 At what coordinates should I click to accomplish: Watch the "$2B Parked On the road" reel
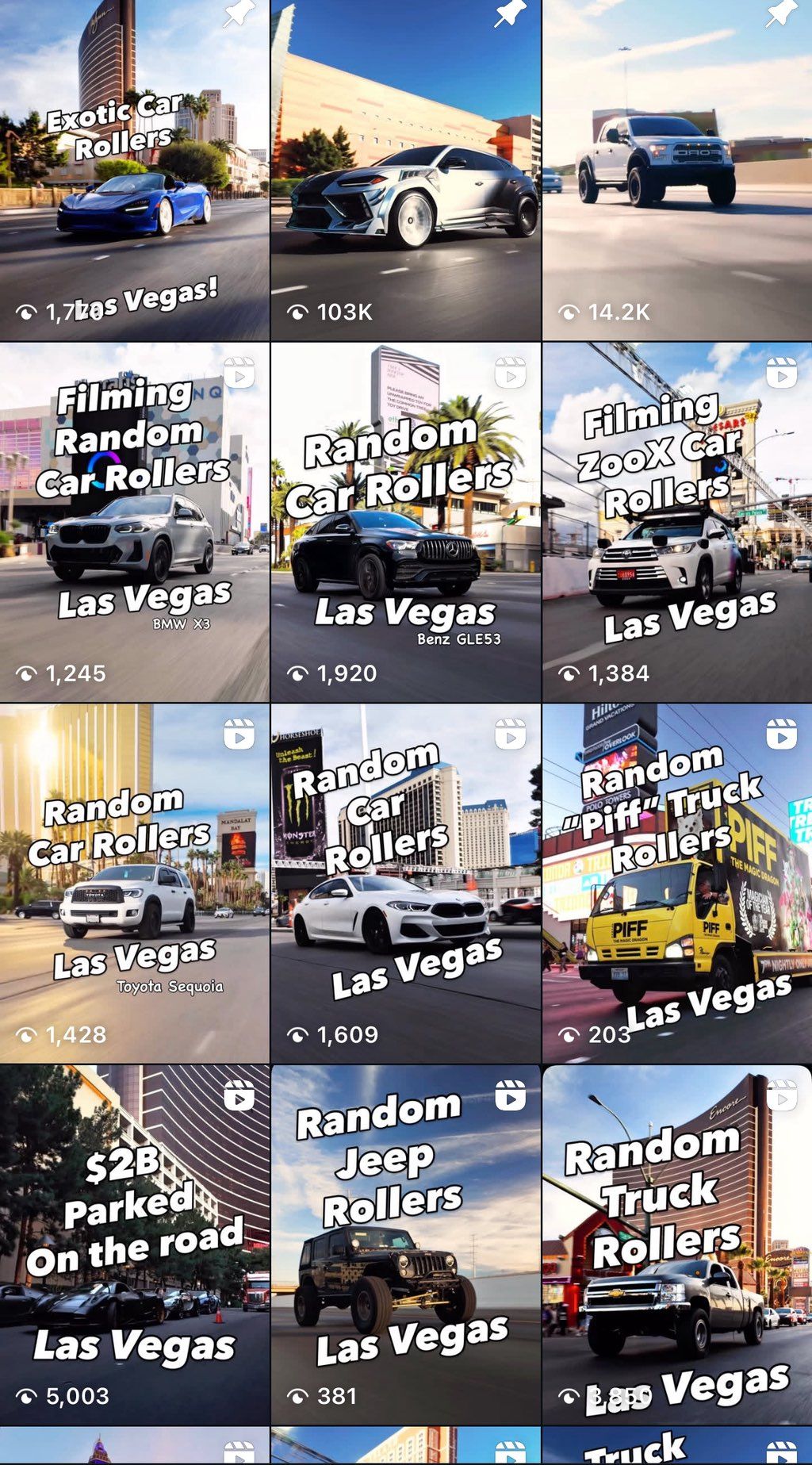pos(135,1244)
